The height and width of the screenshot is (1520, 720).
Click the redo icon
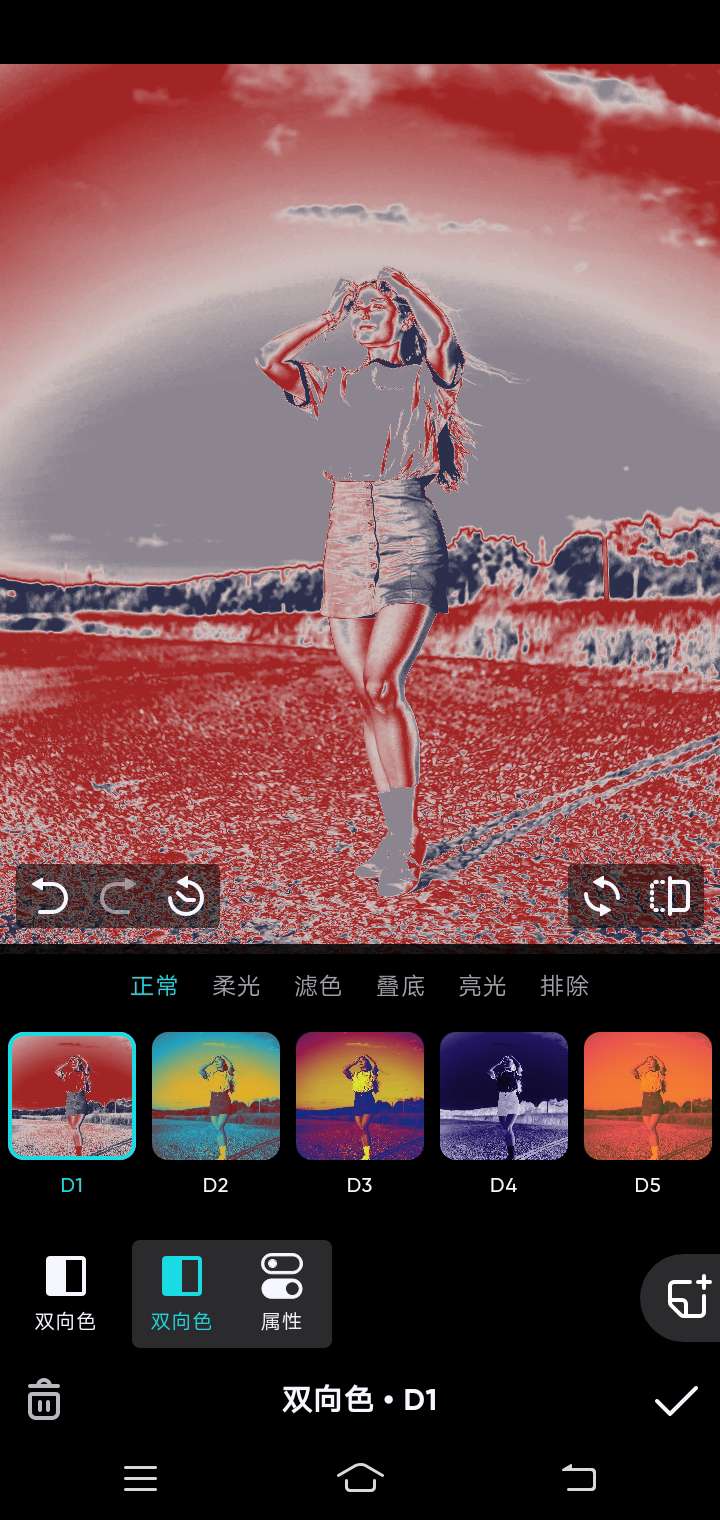pyautogui.click(x=117, y=897)
